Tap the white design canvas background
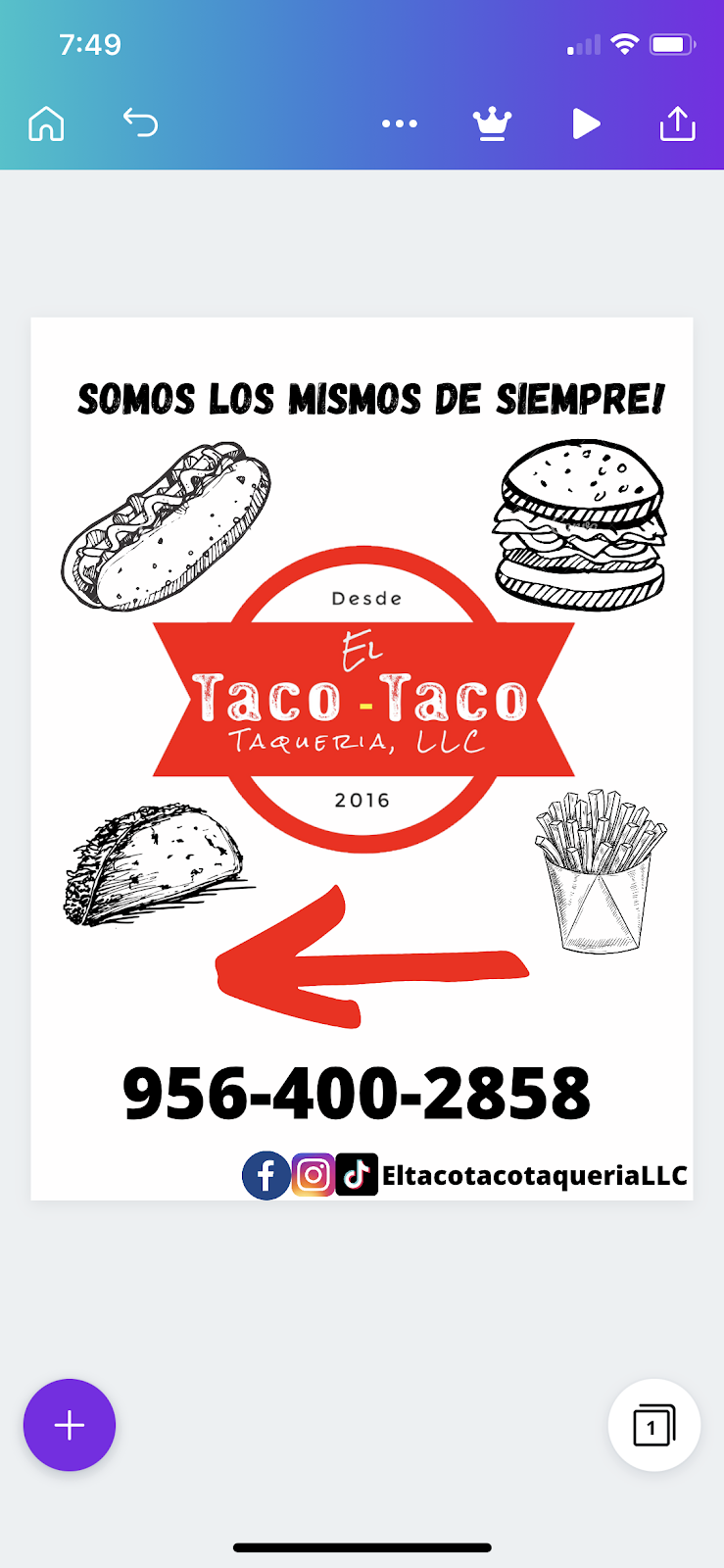The width and height of the screenshot is (724, 1568). [362, 343]
